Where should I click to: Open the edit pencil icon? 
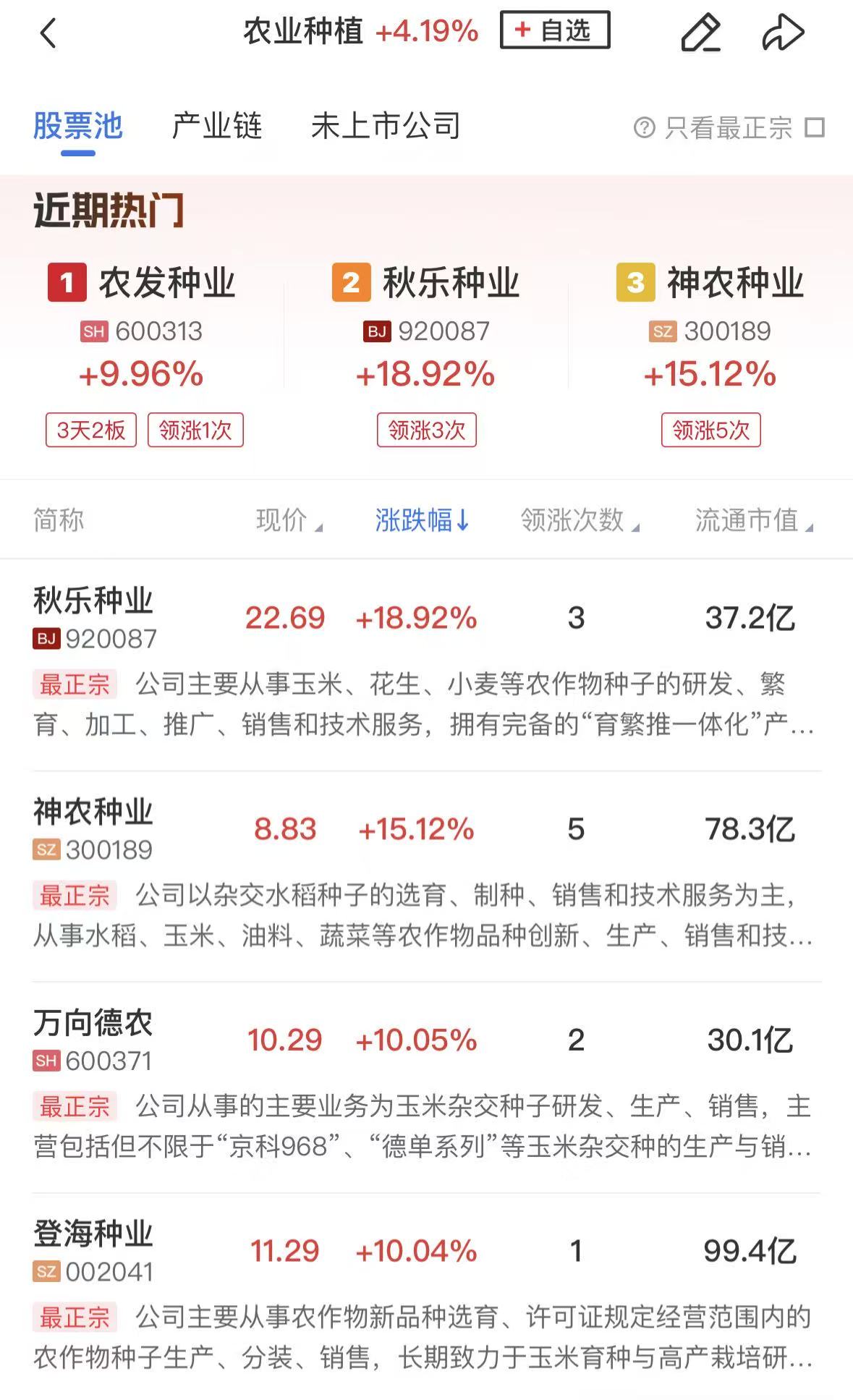tap(700, 33)
